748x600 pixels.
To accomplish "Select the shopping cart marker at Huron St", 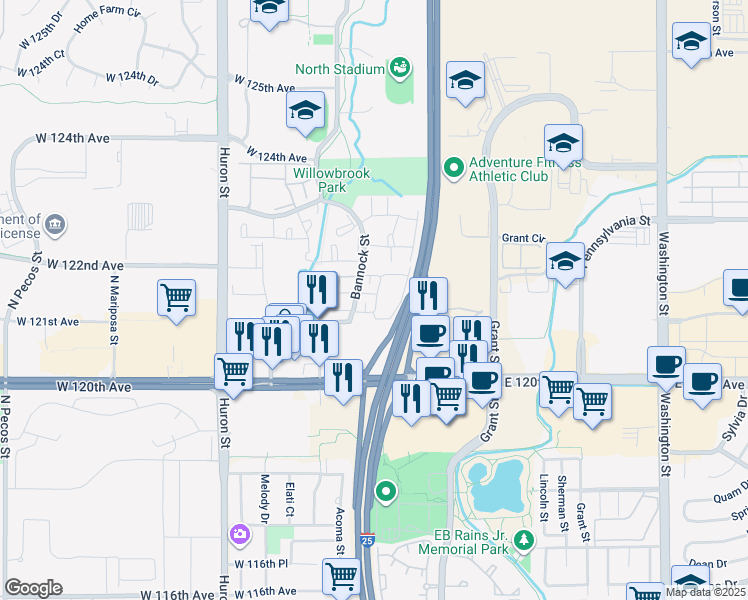I will pos(234,371).
